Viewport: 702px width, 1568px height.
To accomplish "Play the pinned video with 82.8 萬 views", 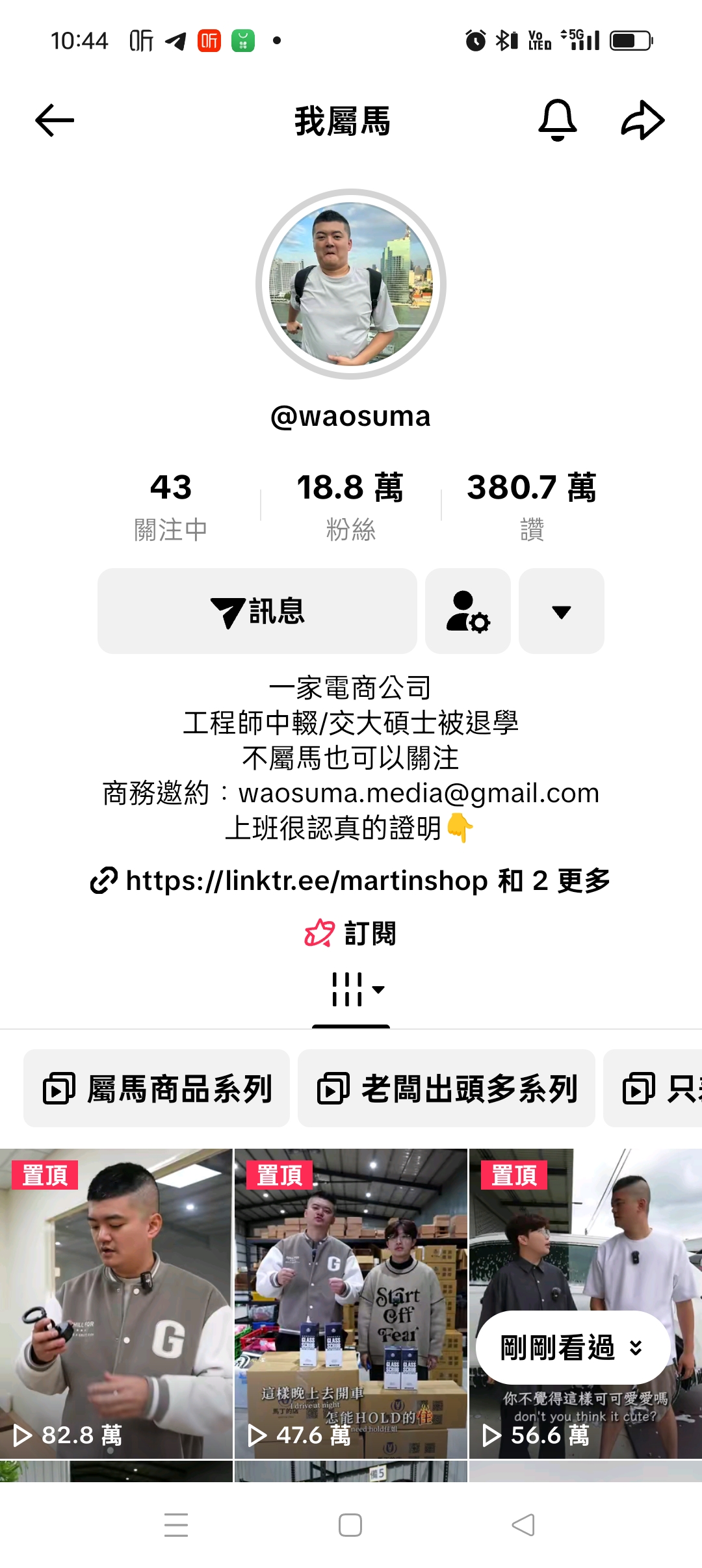I will [x=116, y=1294].
